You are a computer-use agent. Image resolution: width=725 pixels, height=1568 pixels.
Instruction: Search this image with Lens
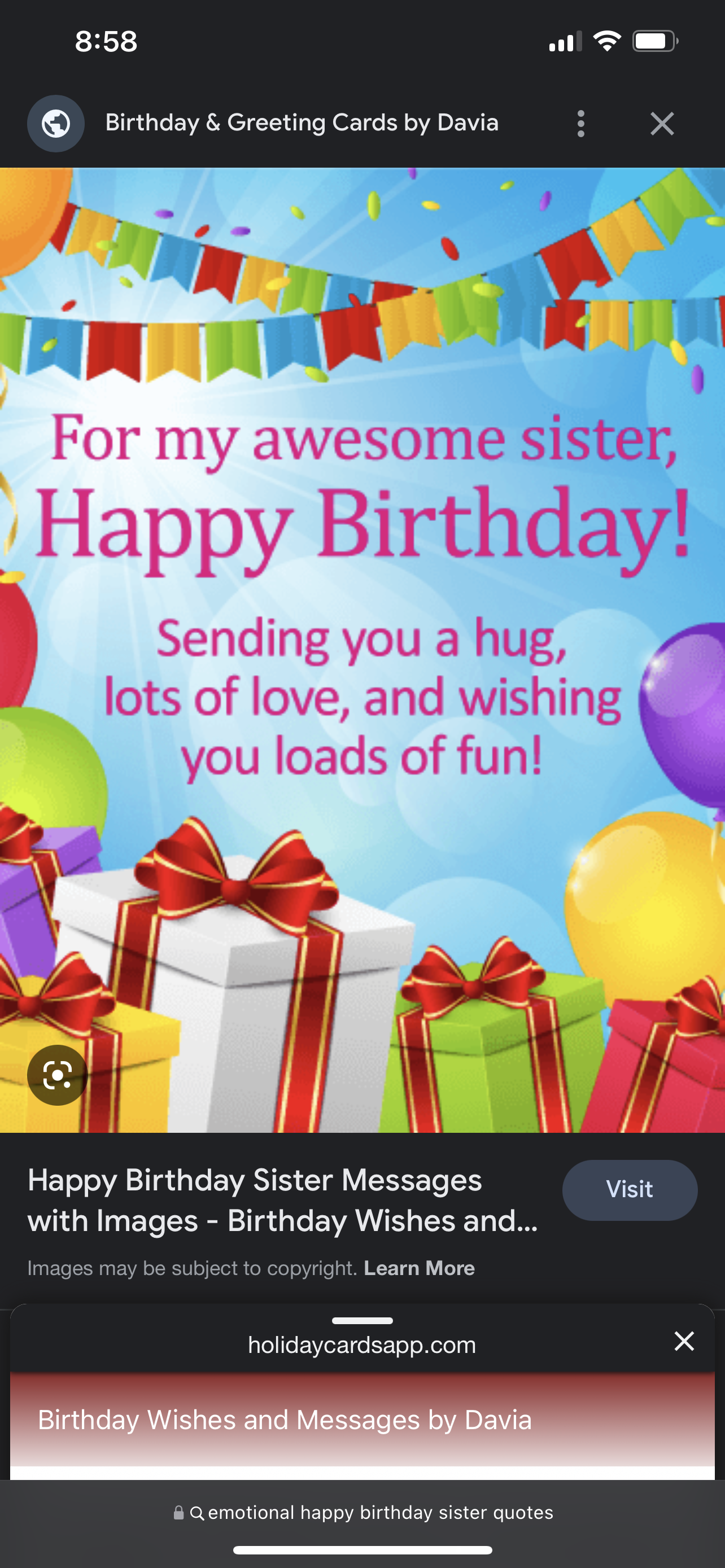(57, 1075)
